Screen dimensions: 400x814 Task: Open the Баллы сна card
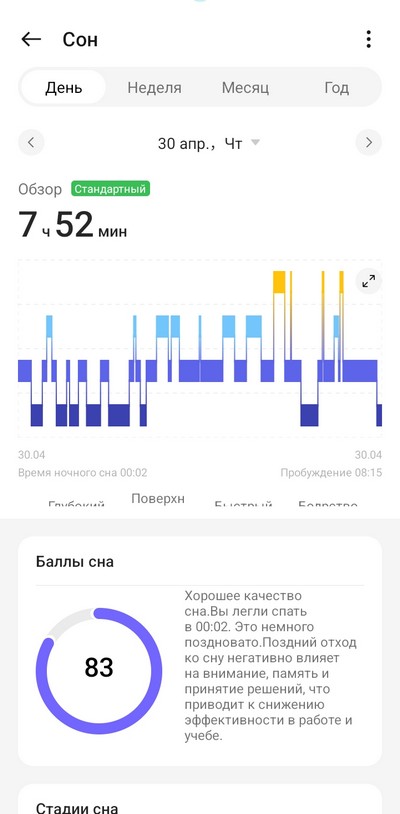click(x=200, y=651)
